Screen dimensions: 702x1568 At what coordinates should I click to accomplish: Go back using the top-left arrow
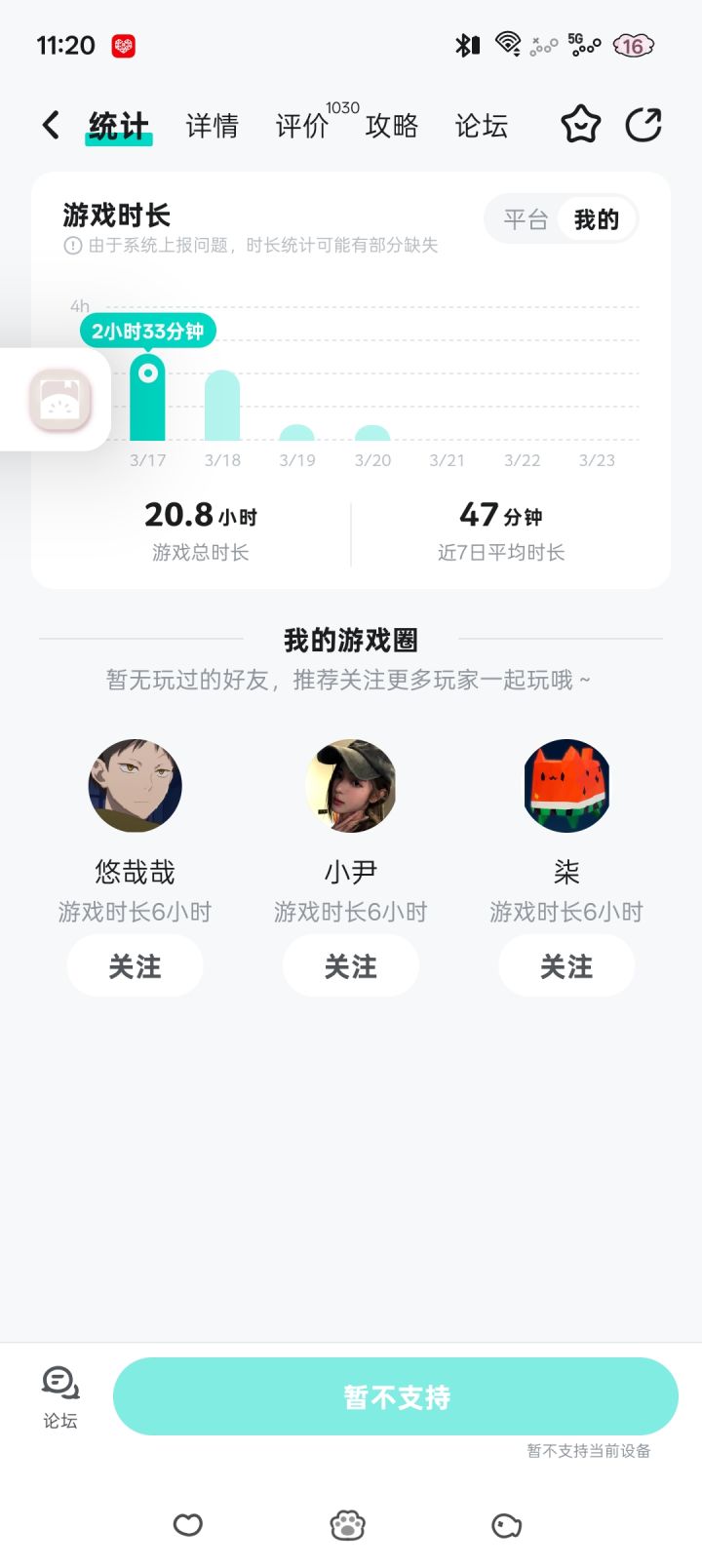tap(51, 125)
